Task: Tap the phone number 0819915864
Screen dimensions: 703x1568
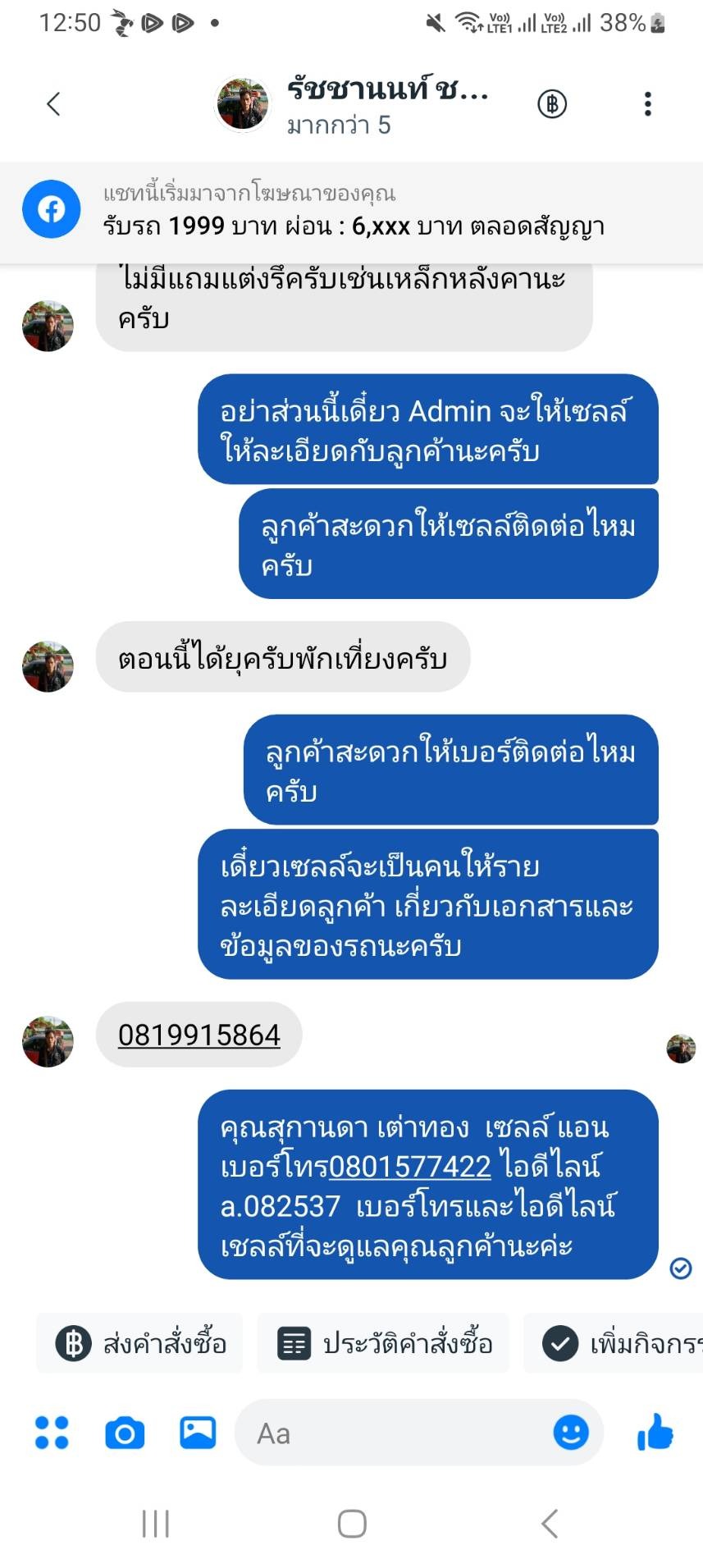Action: (x=199, y=1035)
